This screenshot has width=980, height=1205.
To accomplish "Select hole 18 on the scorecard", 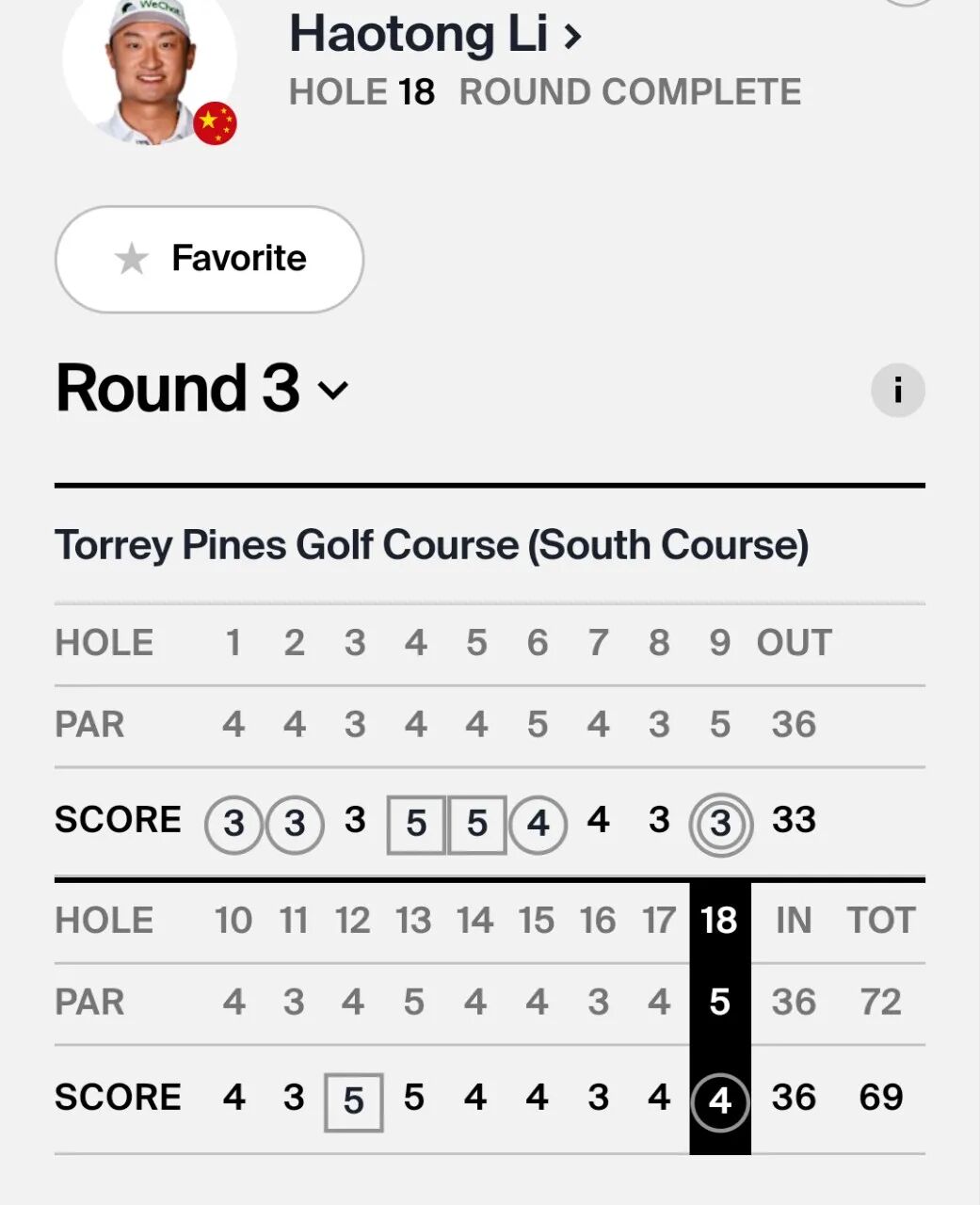I will (x=719, y=921).
